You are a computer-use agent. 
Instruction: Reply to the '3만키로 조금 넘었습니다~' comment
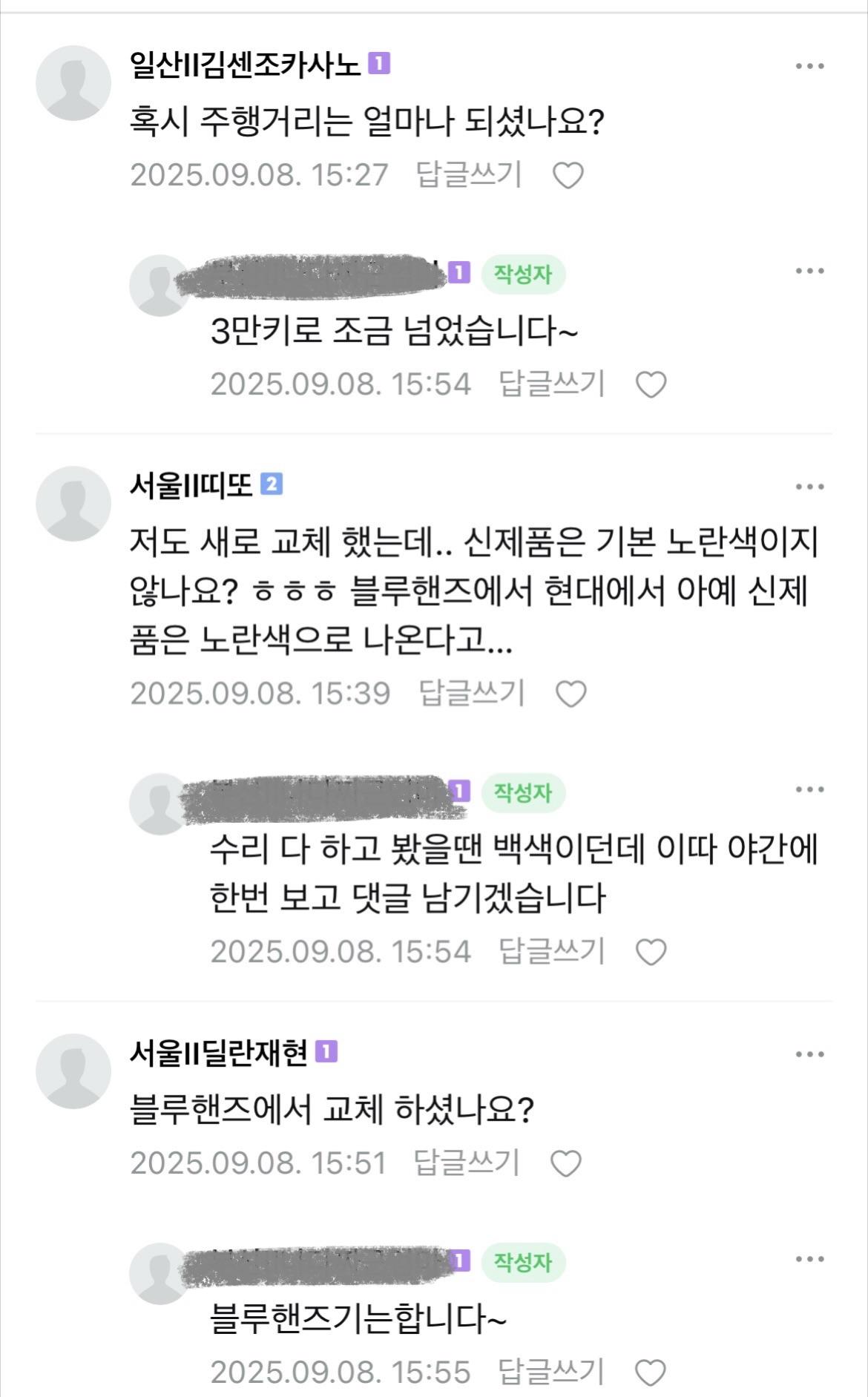coord(552,384)
